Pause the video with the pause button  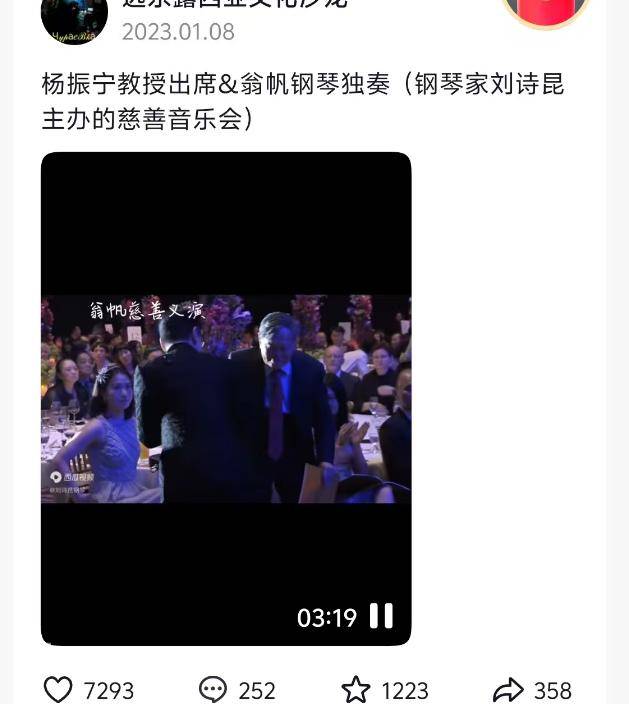tap(381, 616)
